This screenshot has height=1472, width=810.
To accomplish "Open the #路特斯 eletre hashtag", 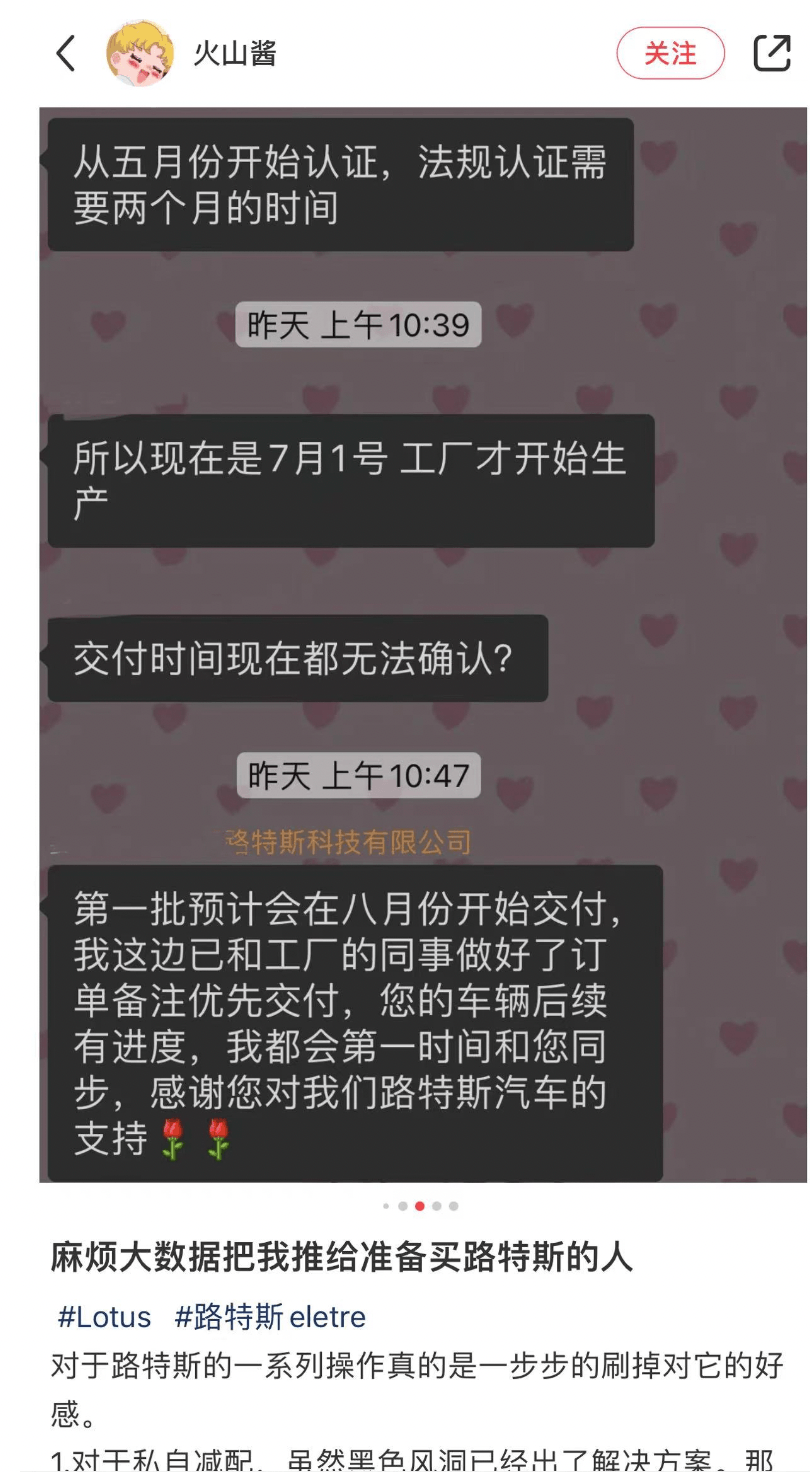I will 270,1316.
